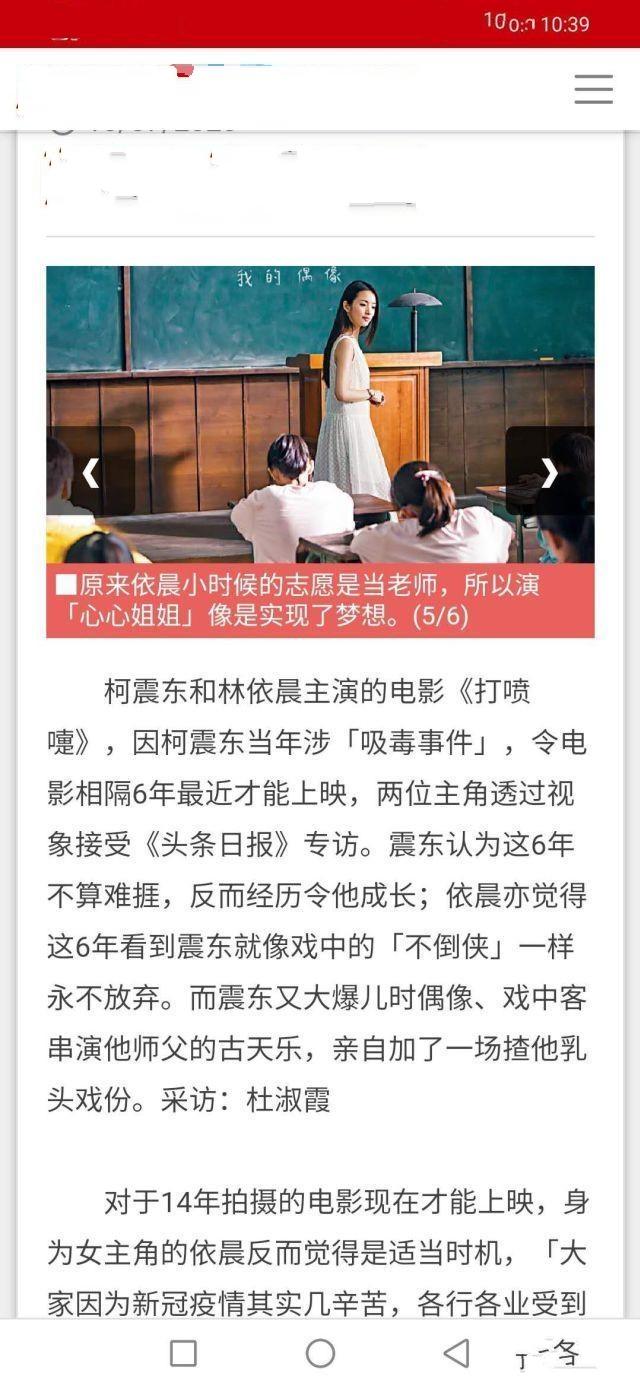Go to the home screen
640x1386 pixels.
[320, 1353]
